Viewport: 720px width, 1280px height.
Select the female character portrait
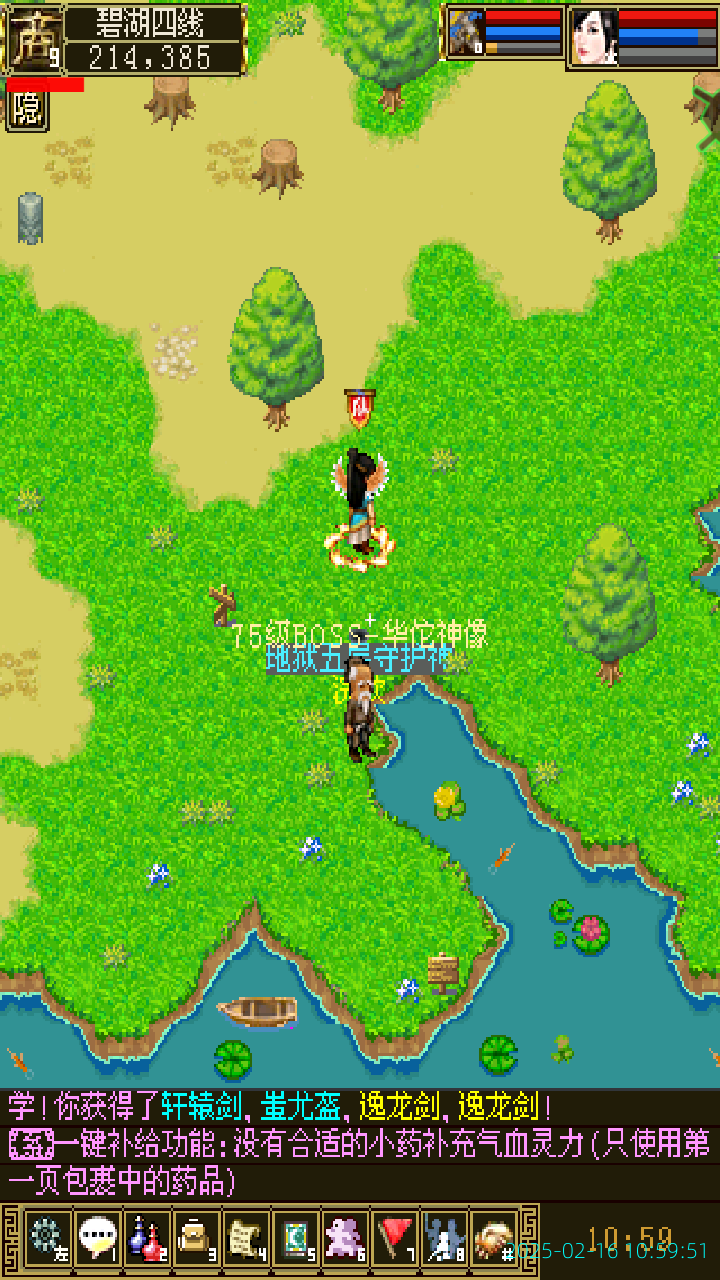594,37
